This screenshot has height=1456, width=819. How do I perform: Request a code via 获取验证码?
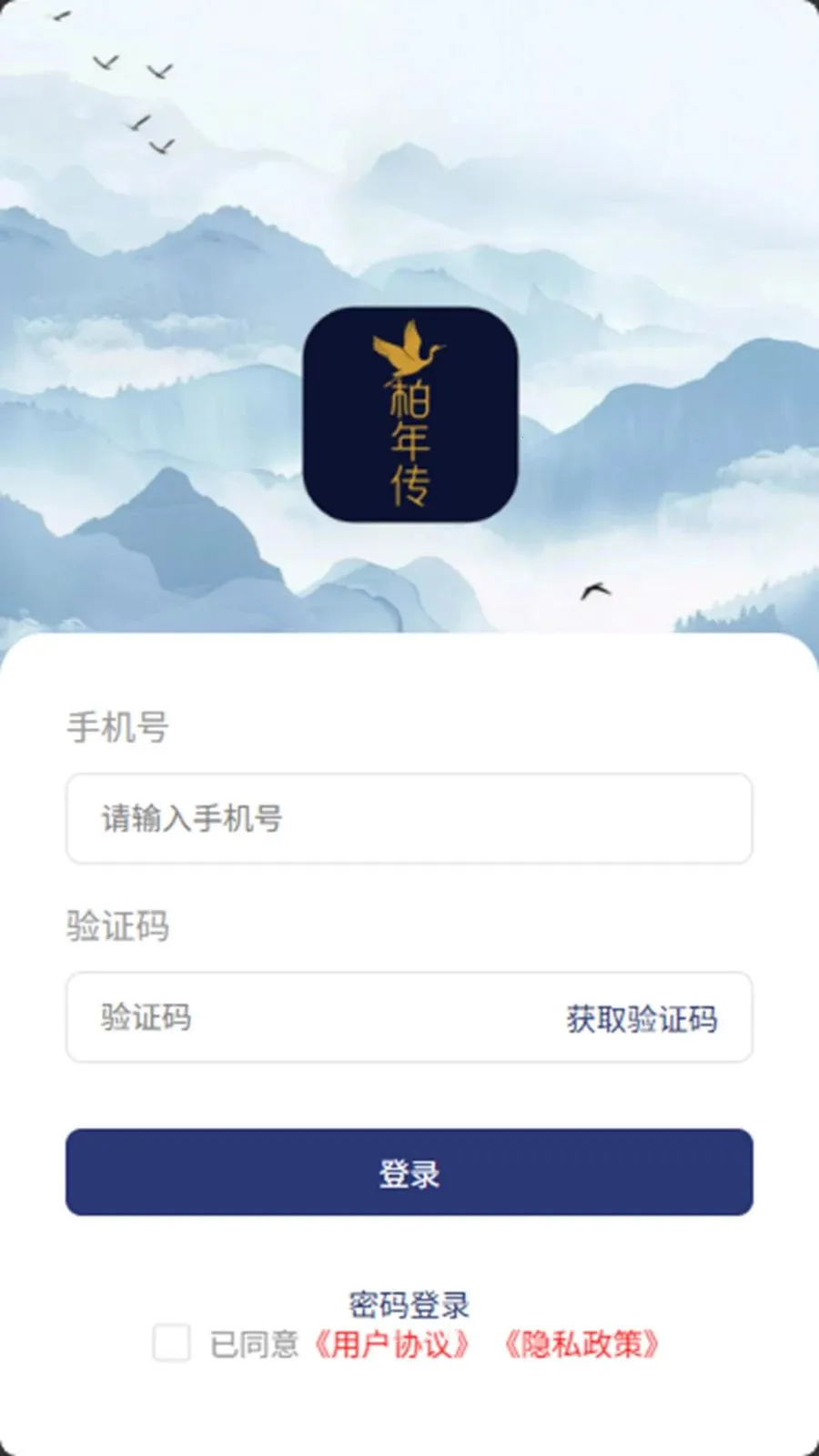click(x=642, y=1018)
